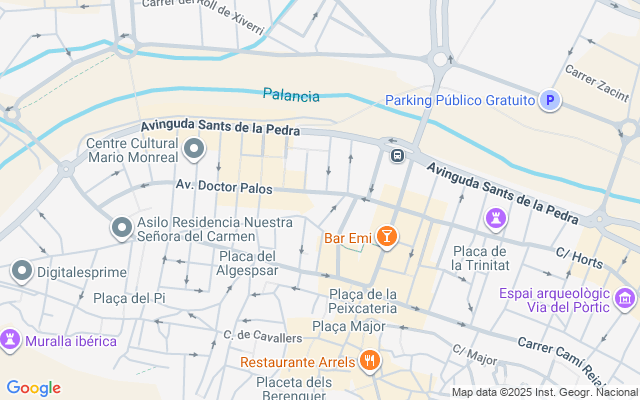Open the Parking Público Gratuito marker
The height and width of the screenshot is (400, 640).
coord(548,100)
